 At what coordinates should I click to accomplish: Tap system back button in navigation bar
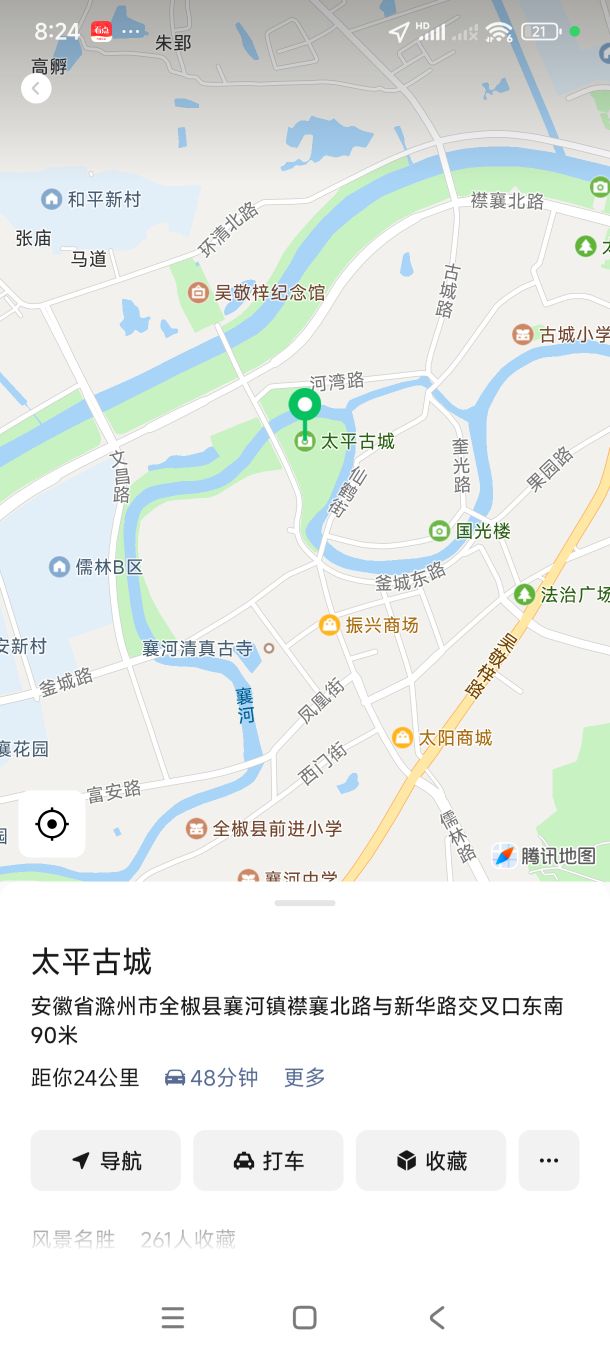[x=436, y=1318]
